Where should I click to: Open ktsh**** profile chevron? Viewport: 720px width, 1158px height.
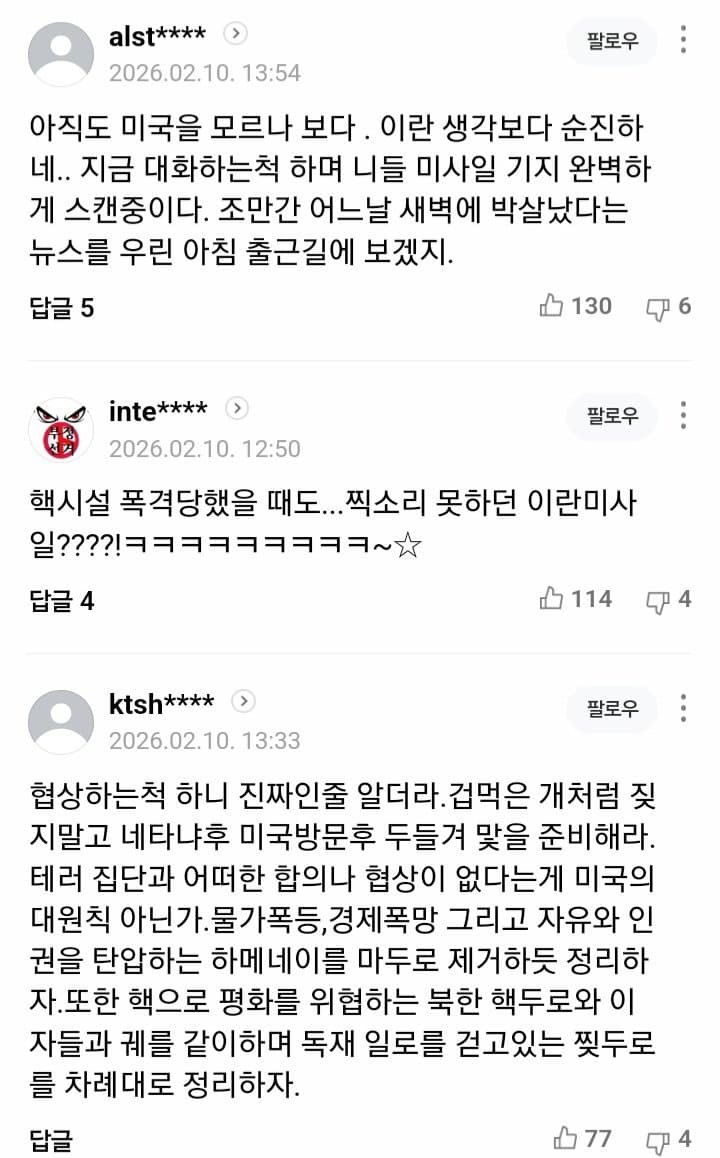(x=243, y=702)
